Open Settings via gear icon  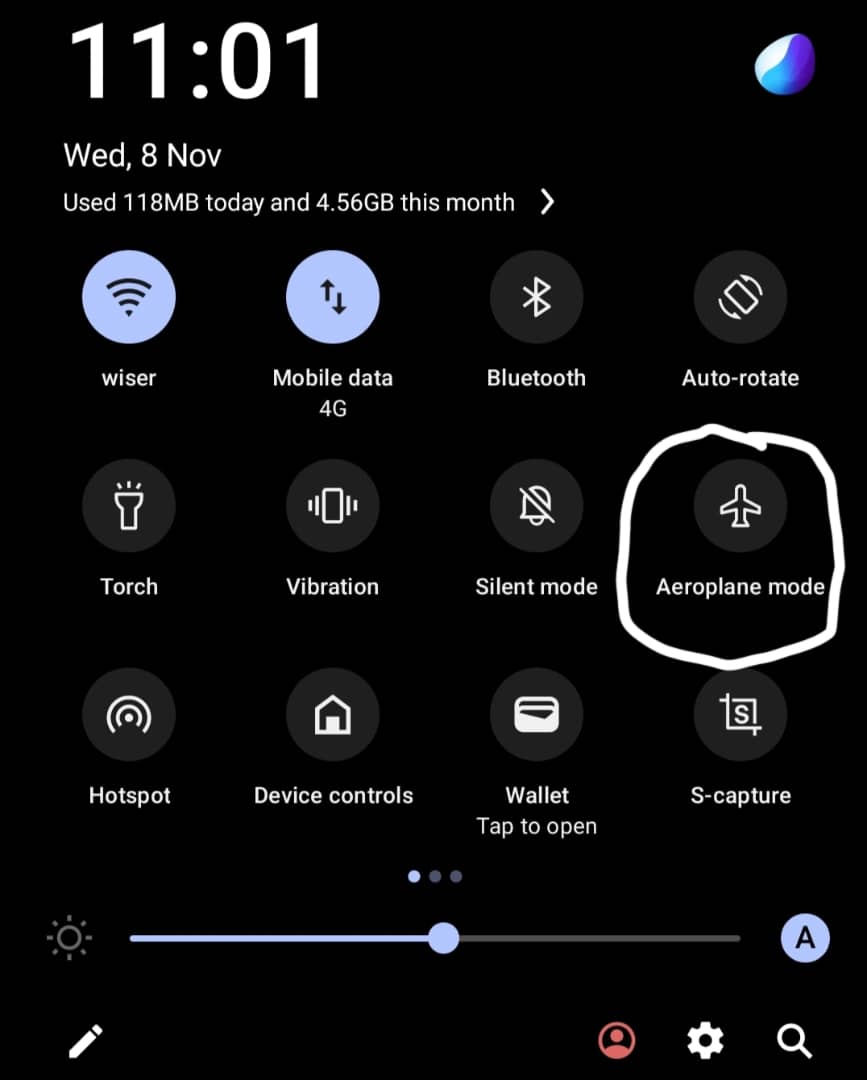tap(705, 1041)
